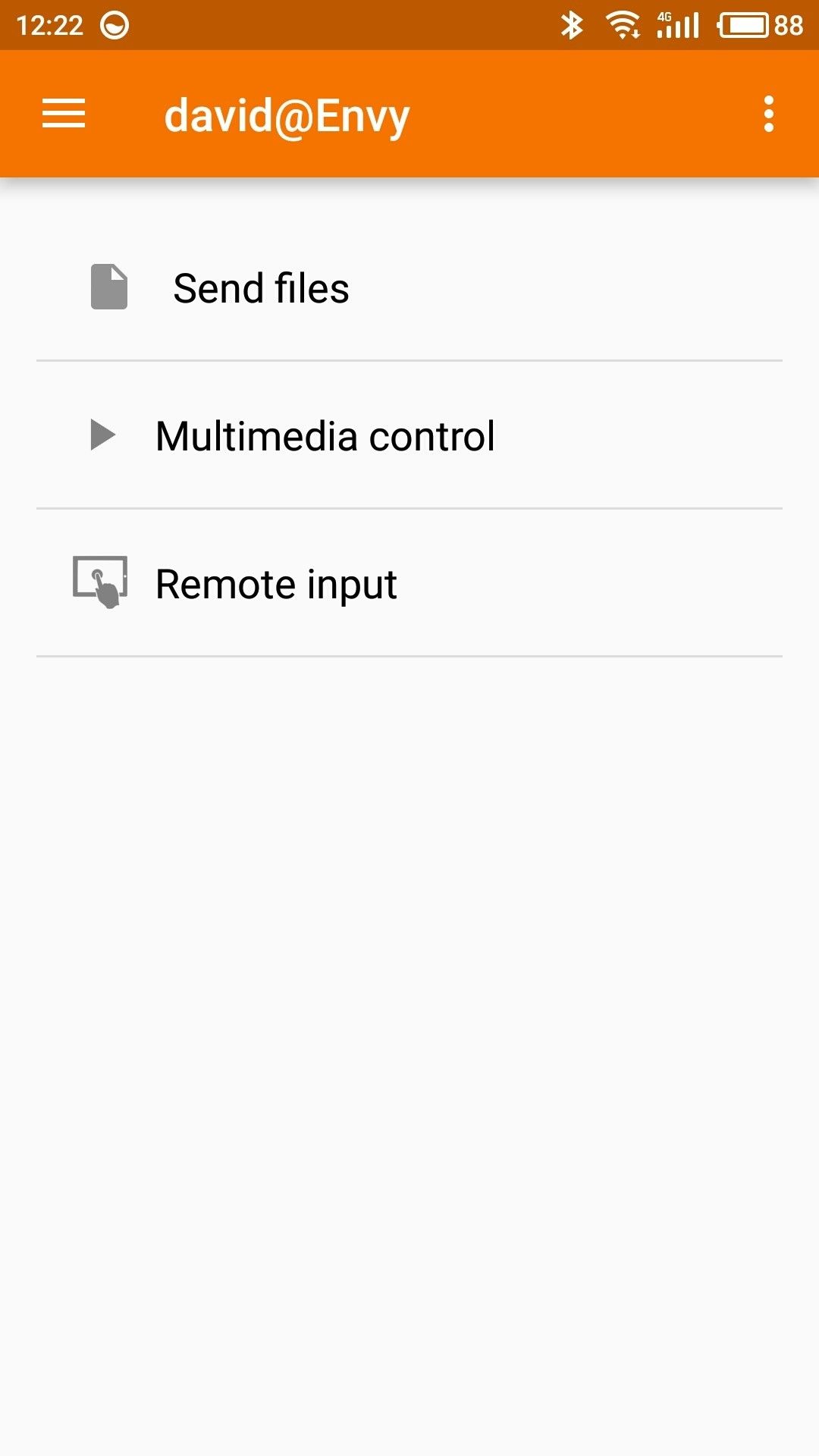
Task: Open Multimedia control
Action: click(409, 435)
